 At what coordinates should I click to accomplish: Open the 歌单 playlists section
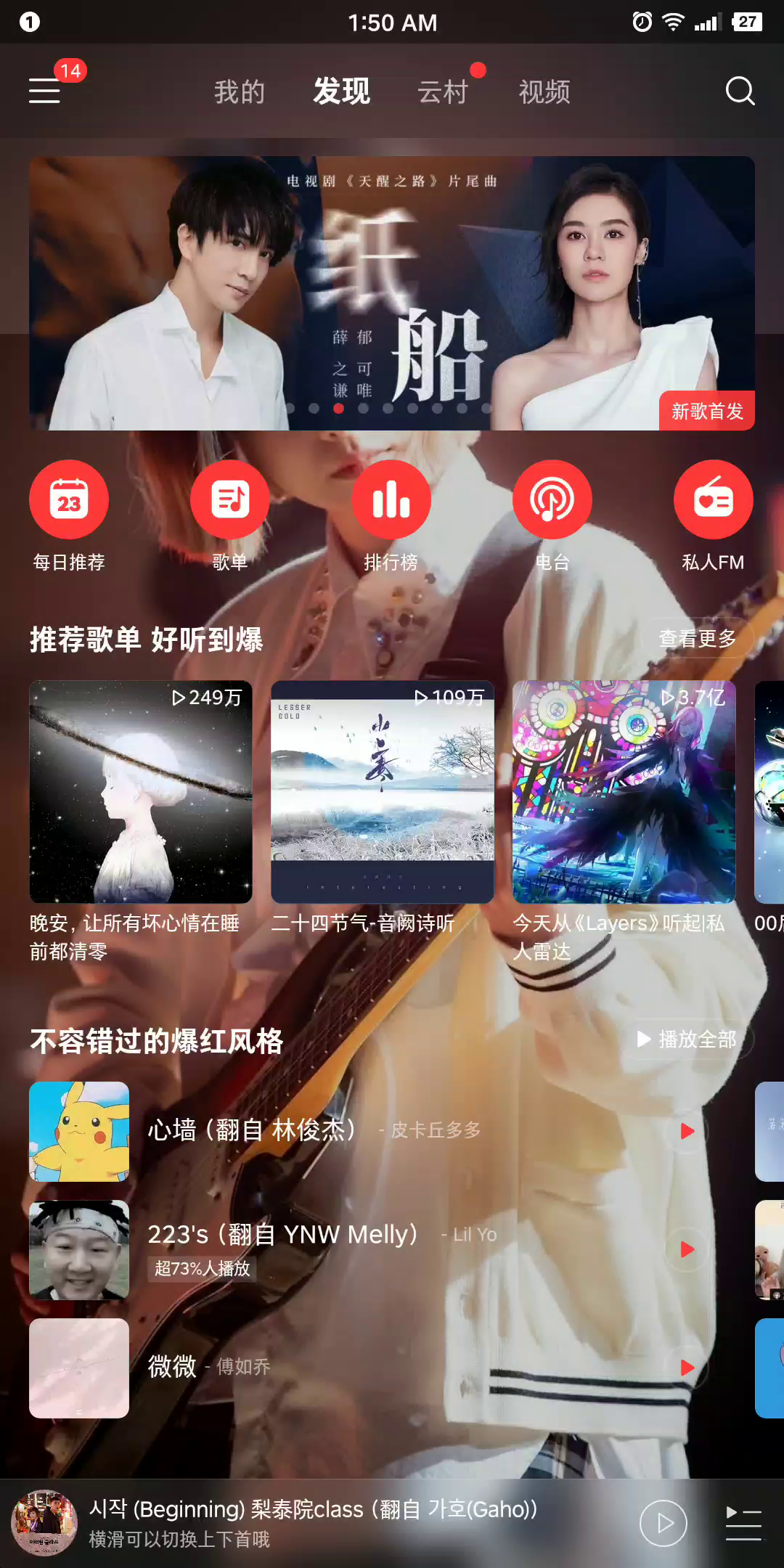(230, 501)
